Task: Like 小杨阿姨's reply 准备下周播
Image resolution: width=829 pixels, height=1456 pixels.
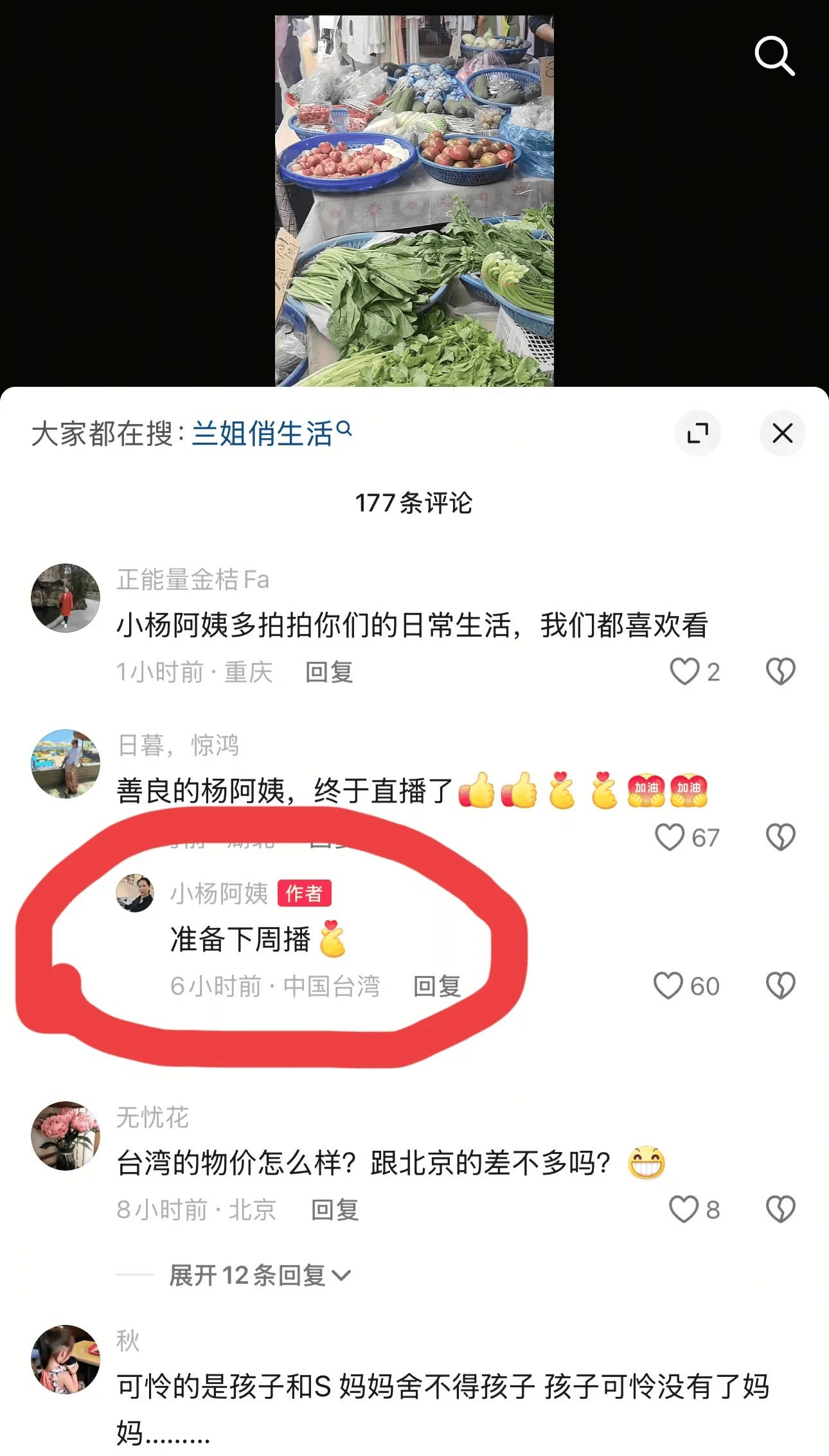Action: [668, 986]
